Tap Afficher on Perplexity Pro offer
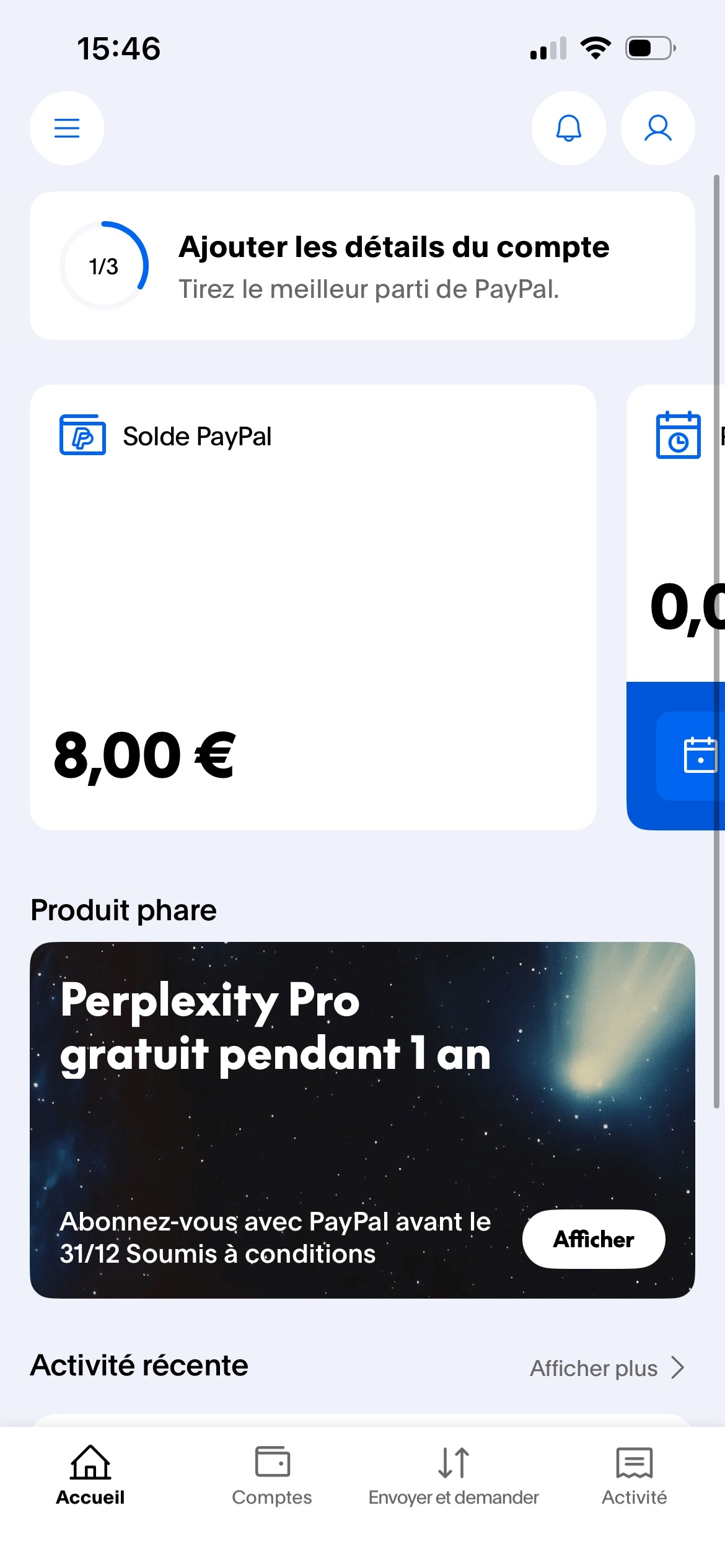The width and height of the screenshot is (725, 1568). coord(593,1239)
